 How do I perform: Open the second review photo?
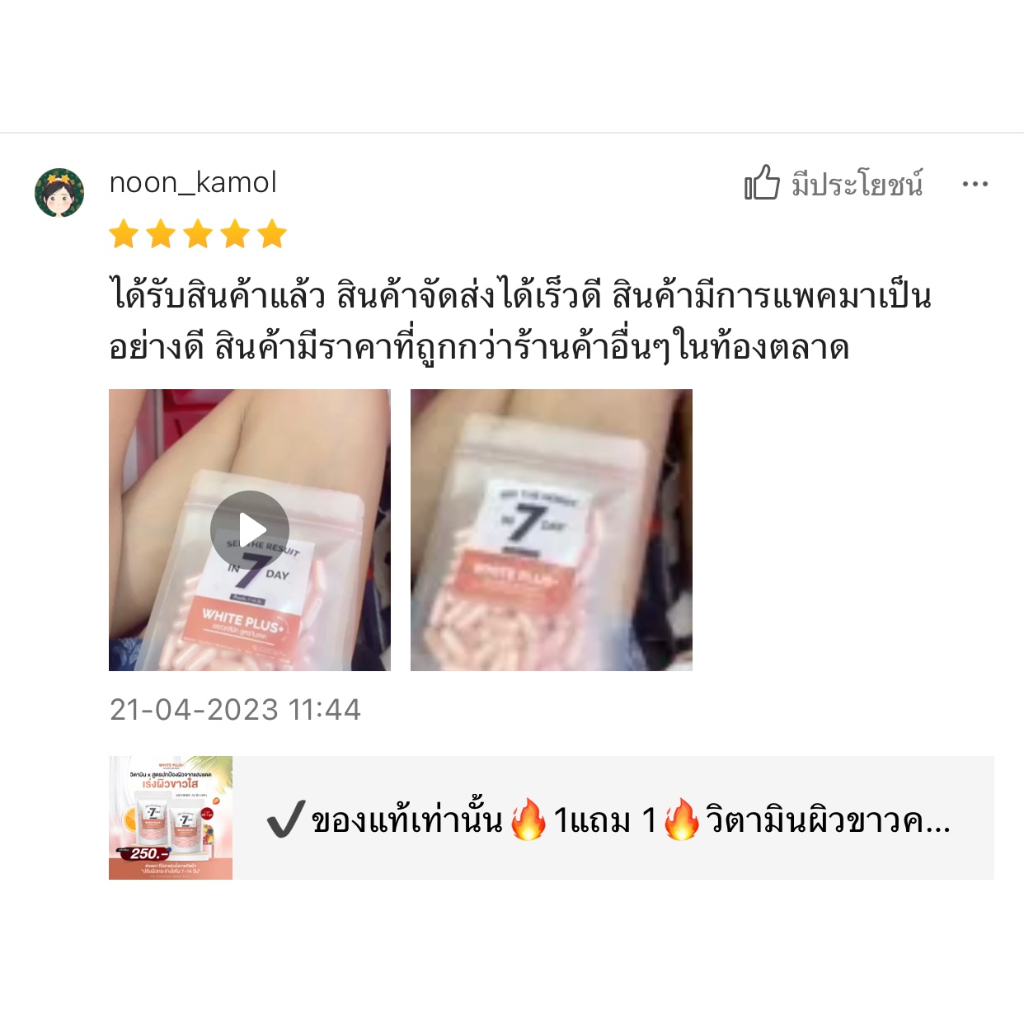point(551,530)
